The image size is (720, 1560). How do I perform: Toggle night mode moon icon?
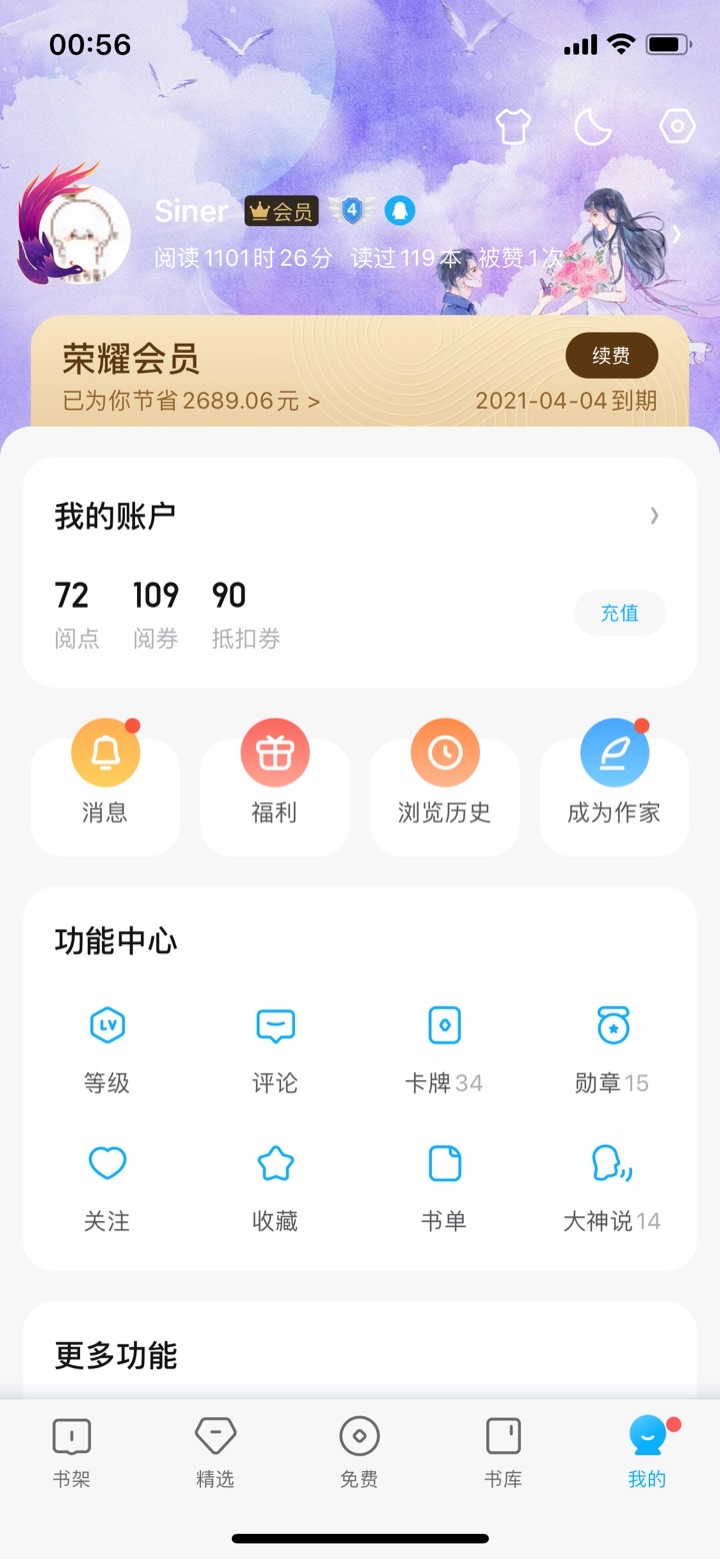click(x=593, y=127)
